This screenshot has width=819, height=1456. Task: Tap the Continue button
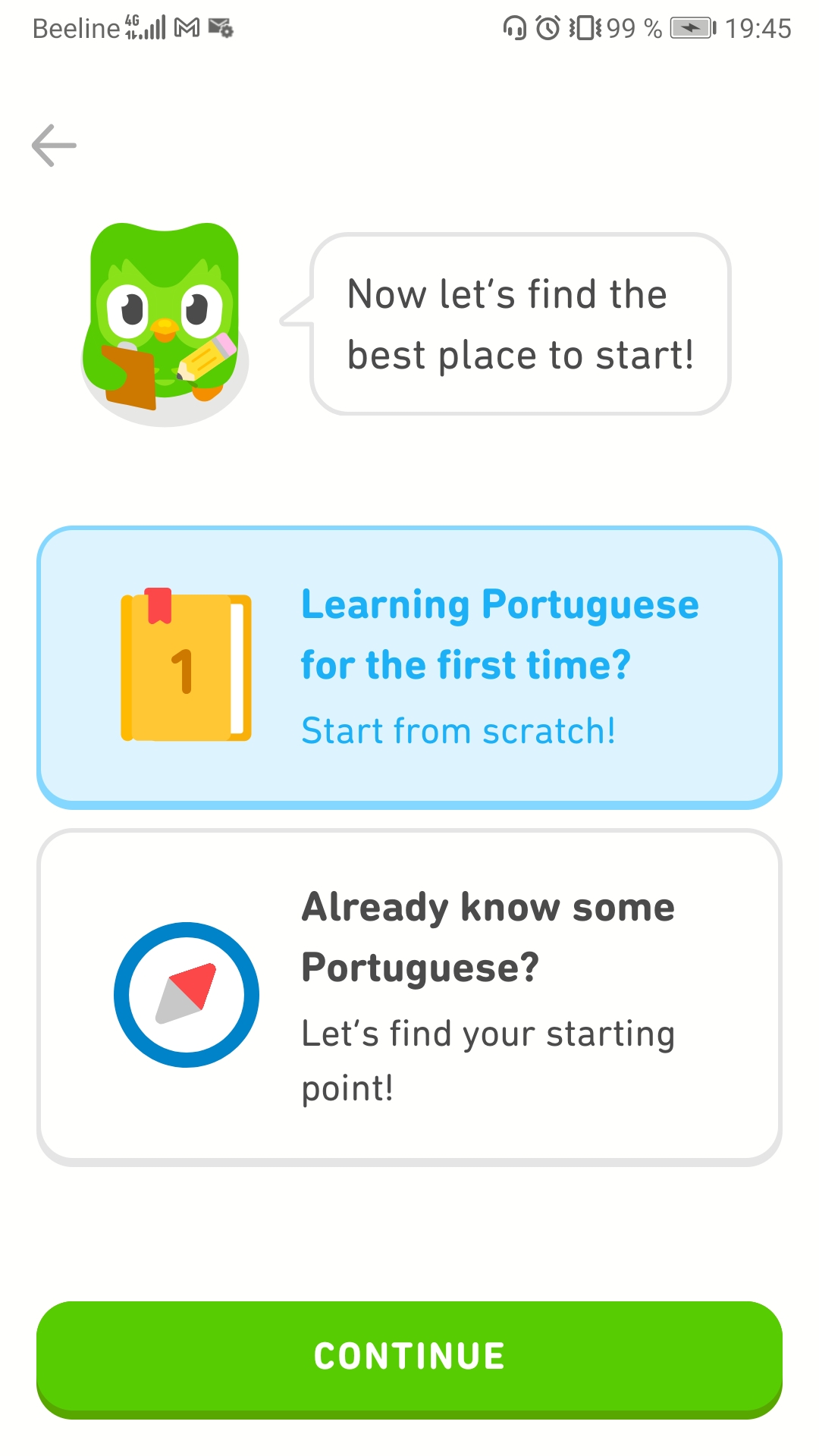pos(409,1357)
